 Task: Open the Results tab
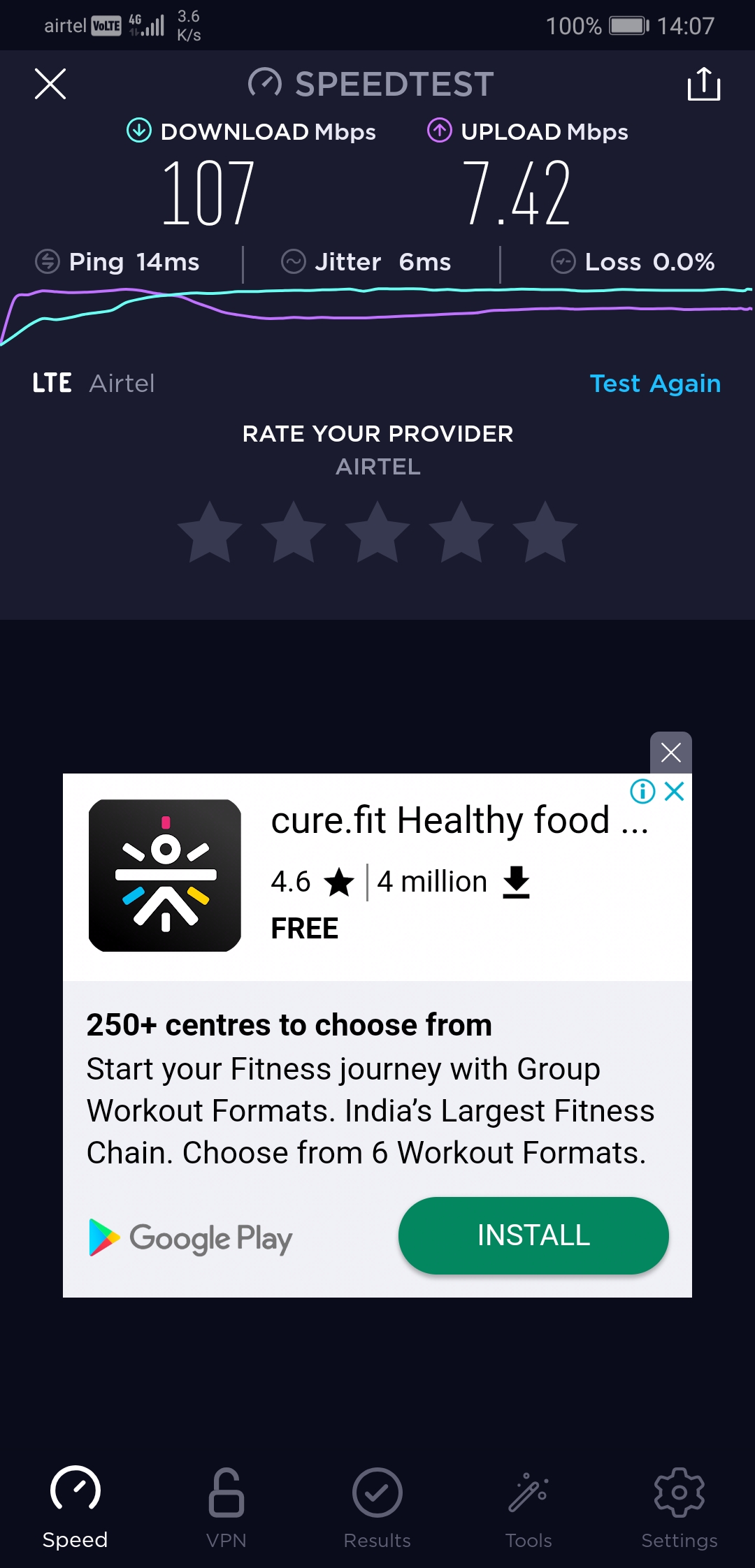[x=377, y=1502]
